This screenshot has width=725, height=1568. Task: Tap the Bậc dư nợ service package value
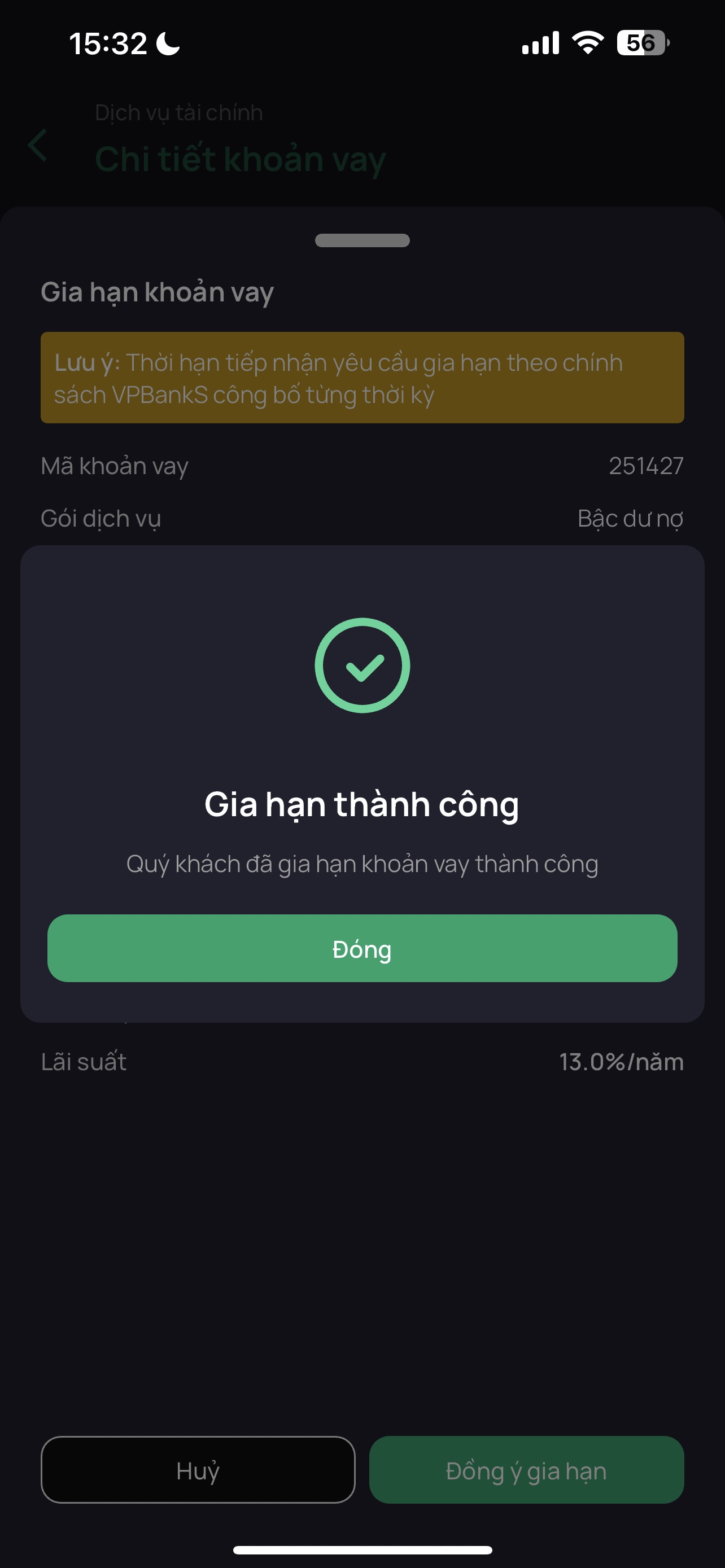[631, 519]
